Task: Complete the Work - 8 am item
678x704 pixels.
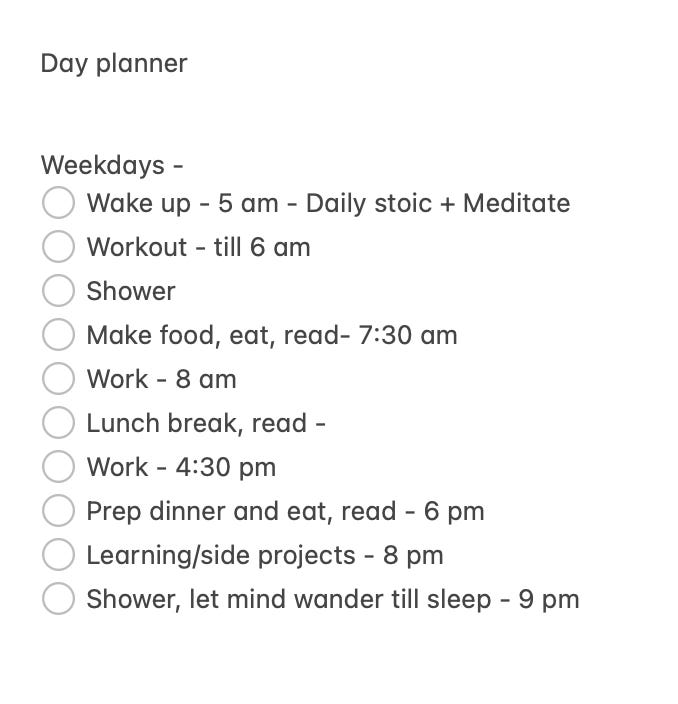Action: tap(58, 379)
